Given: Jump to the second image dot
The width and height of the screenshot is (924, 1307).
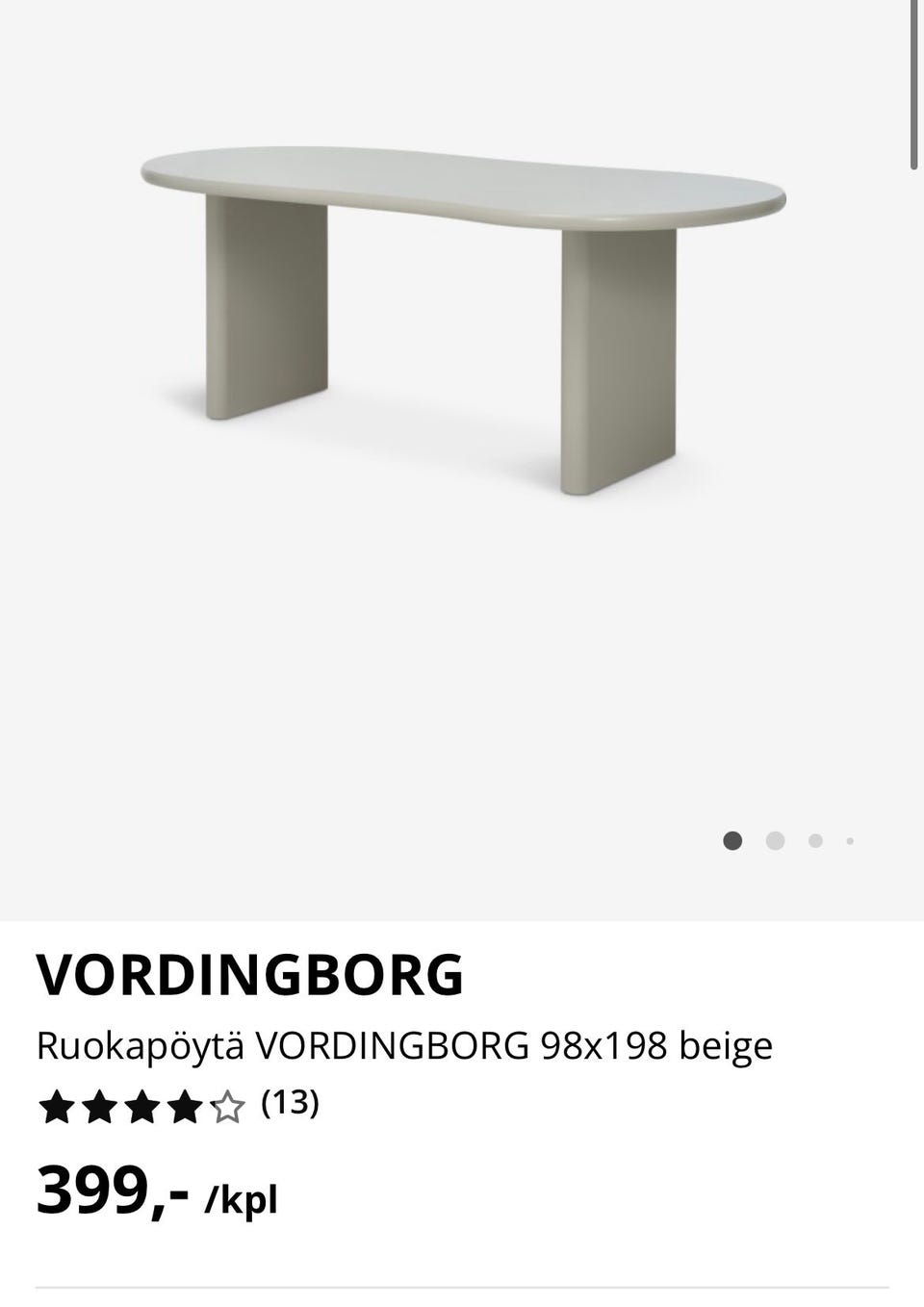Looking at the screenshot, I should [775, 841].
